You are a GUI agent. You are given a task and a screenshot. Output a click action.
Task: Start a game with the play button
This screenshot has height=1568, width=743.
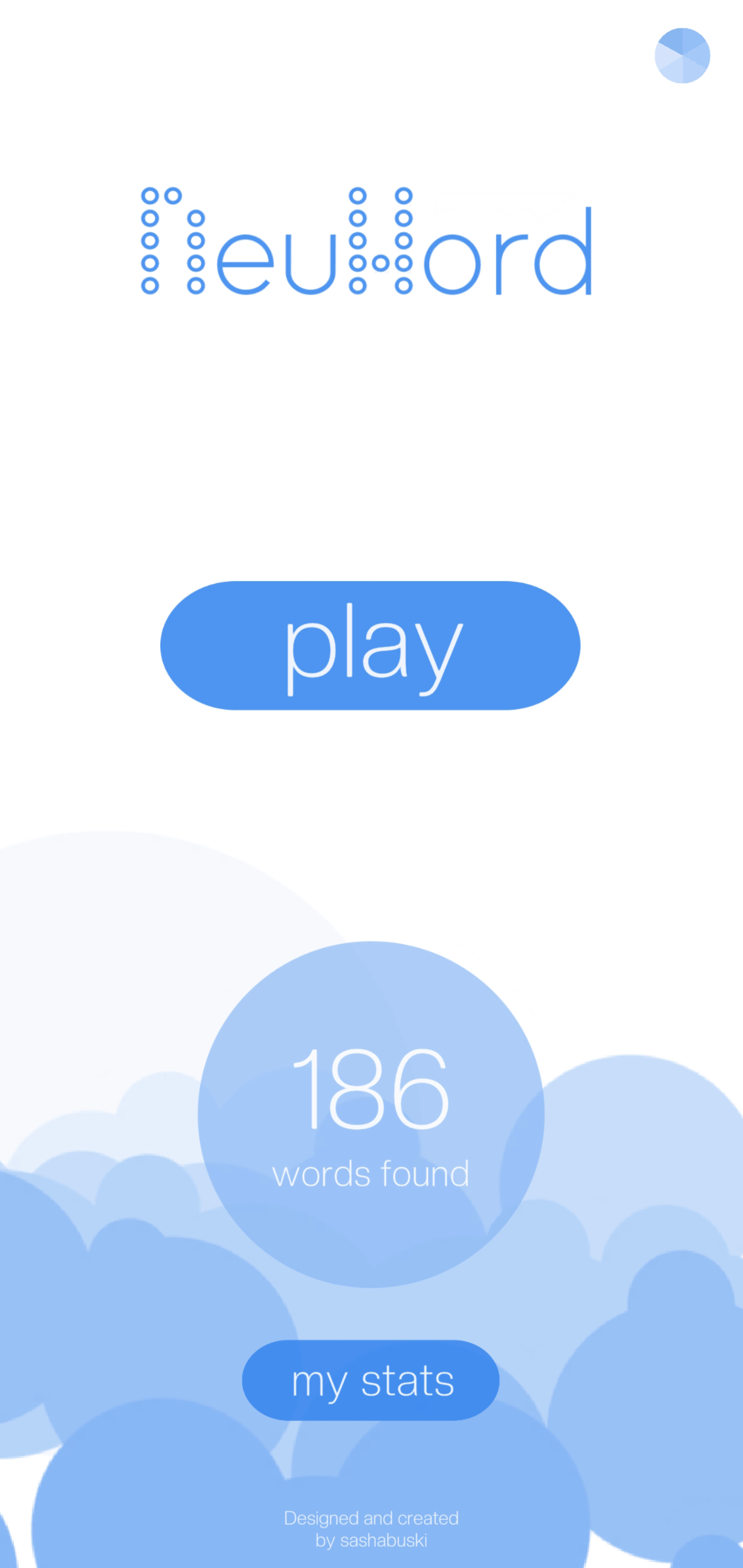tap(370, 645)
